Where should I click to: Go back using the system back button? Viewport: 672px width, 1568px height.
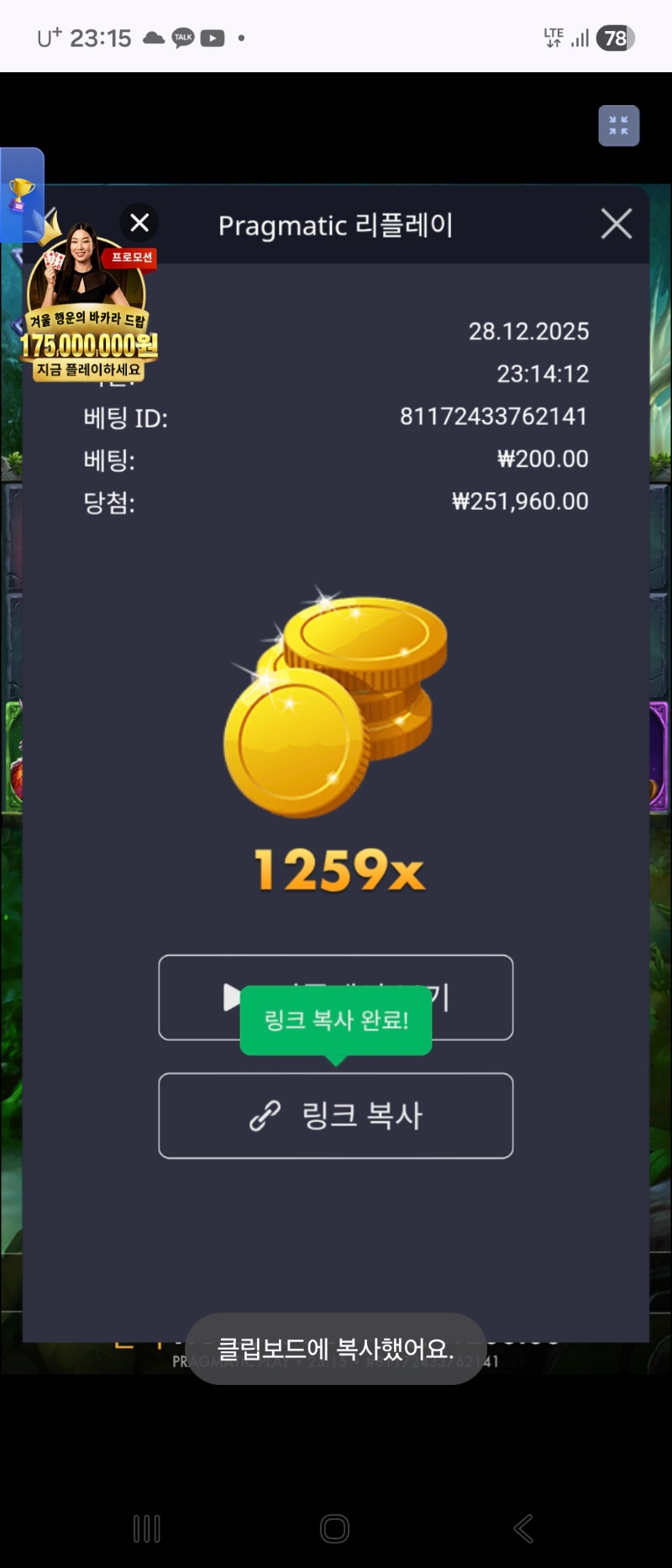[522, 1529]
